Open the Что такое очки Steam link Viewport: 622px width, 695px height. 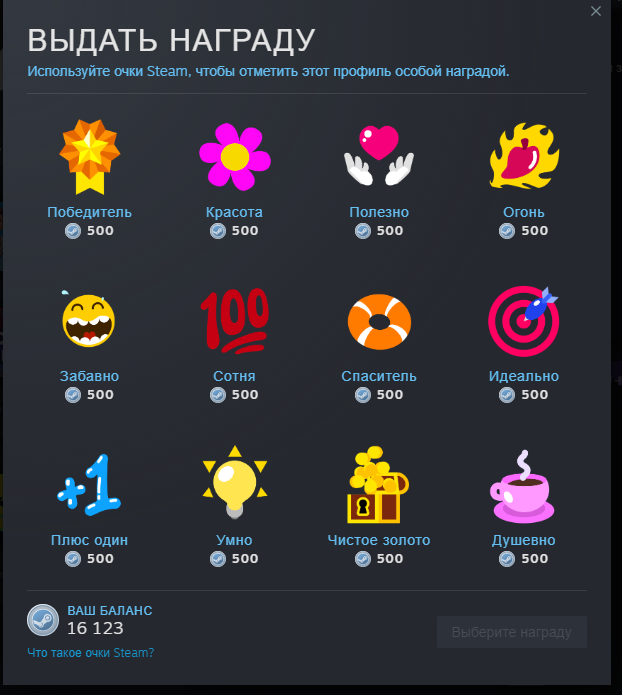pos(91,652)
